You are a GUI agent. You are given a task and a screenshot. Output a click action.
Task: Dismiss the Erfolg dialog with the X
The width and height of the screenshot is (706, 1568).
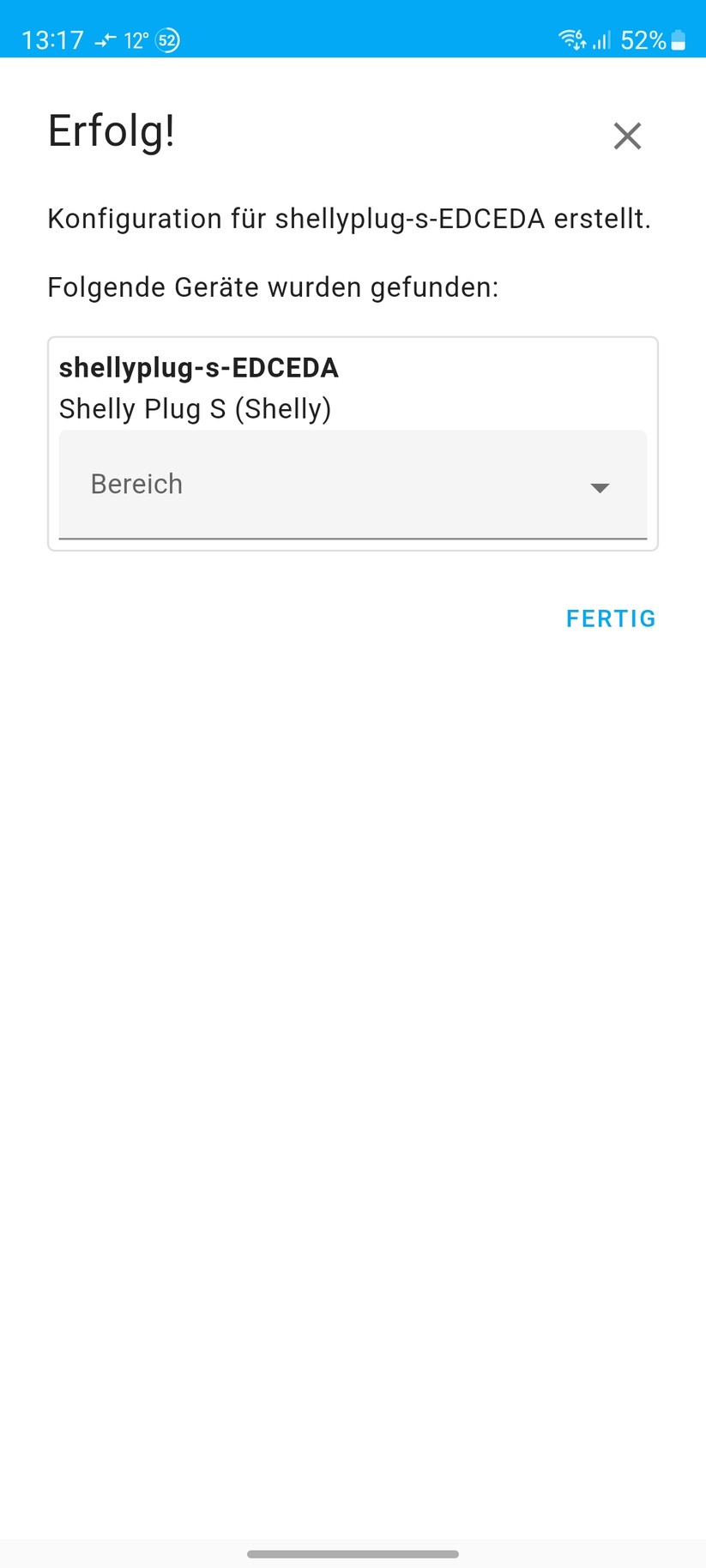coord(627,136)
